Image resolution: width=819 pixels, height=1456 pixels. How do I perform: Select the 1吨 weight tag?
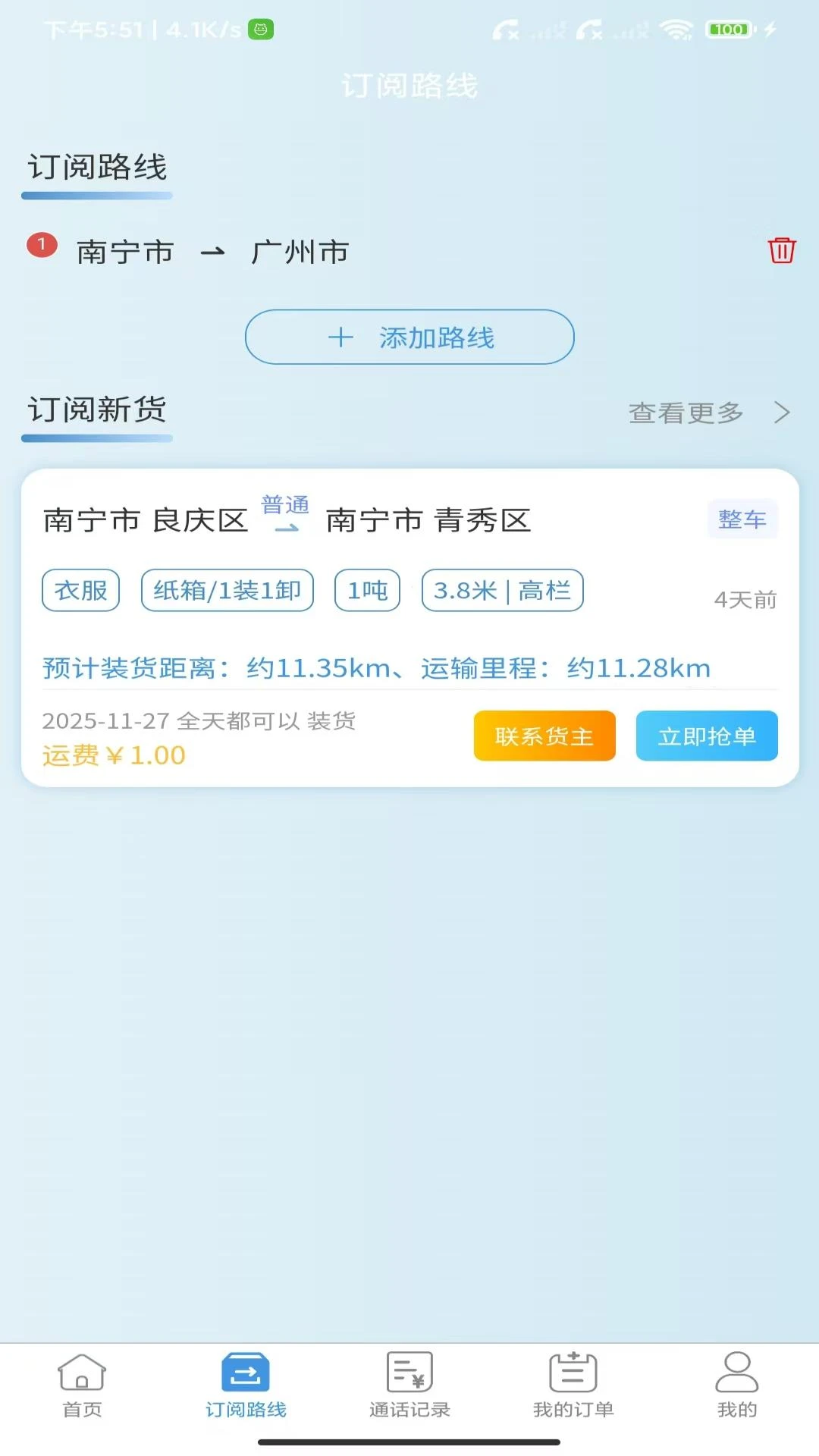(367, 590)
